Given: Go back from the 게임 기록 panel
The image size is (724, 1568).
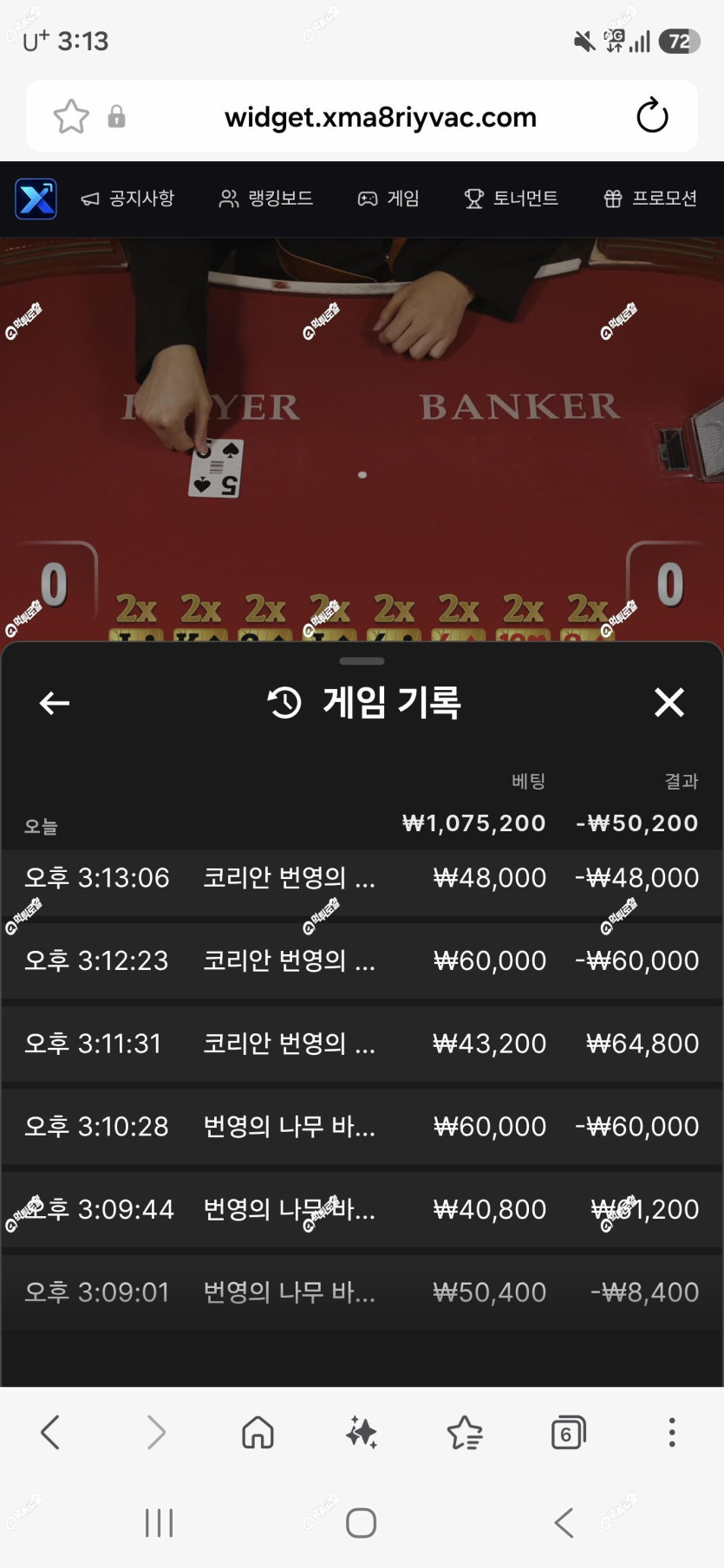Looking at the screenshot, I should (x=55, y=703).
